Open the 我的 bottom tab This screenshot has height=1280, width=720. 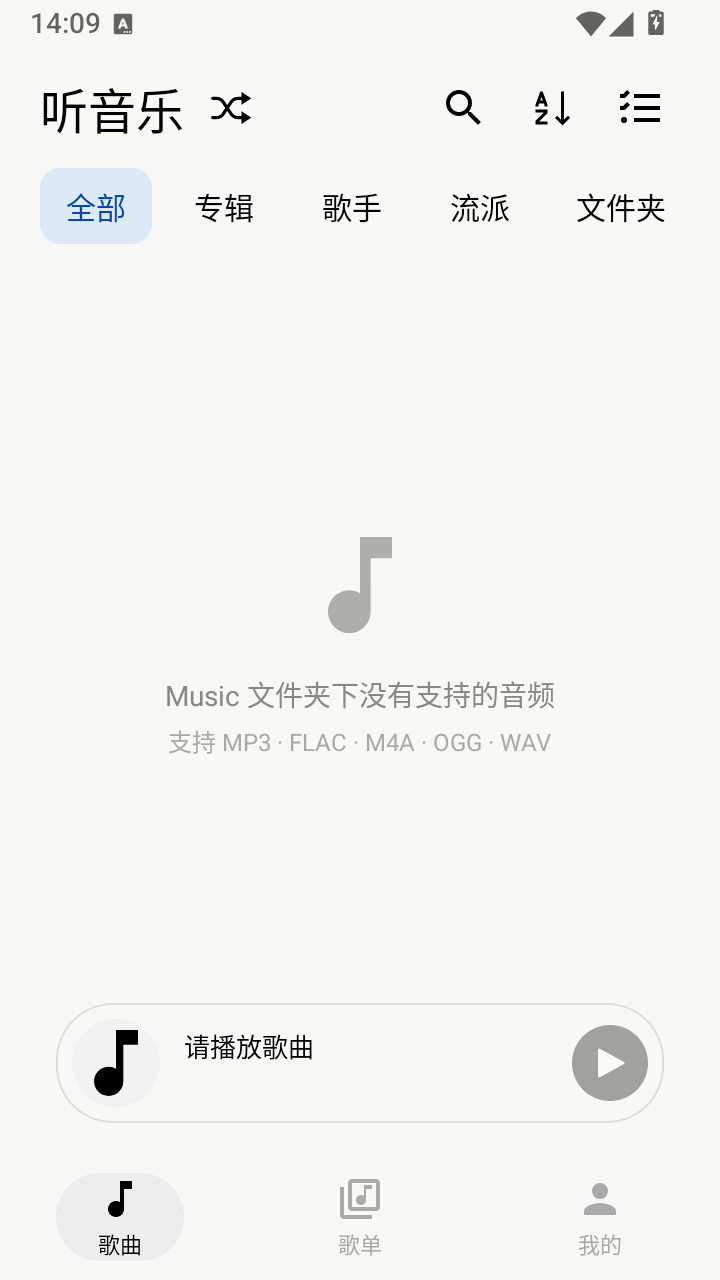coord(600,1217)
